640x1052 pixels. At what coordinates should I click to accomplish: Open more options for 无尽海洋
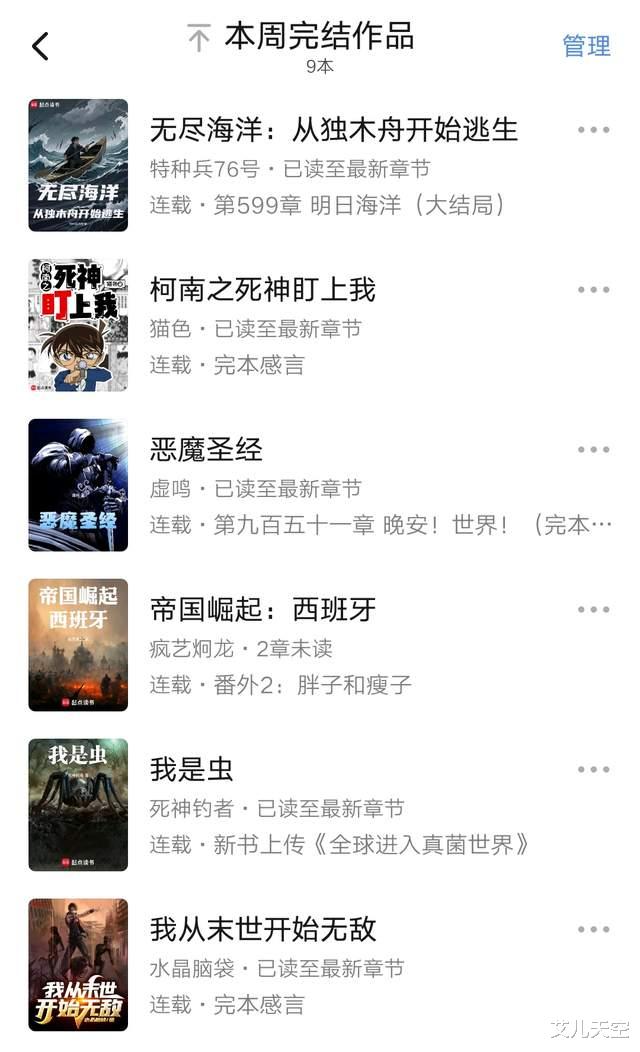click(593, 130)
